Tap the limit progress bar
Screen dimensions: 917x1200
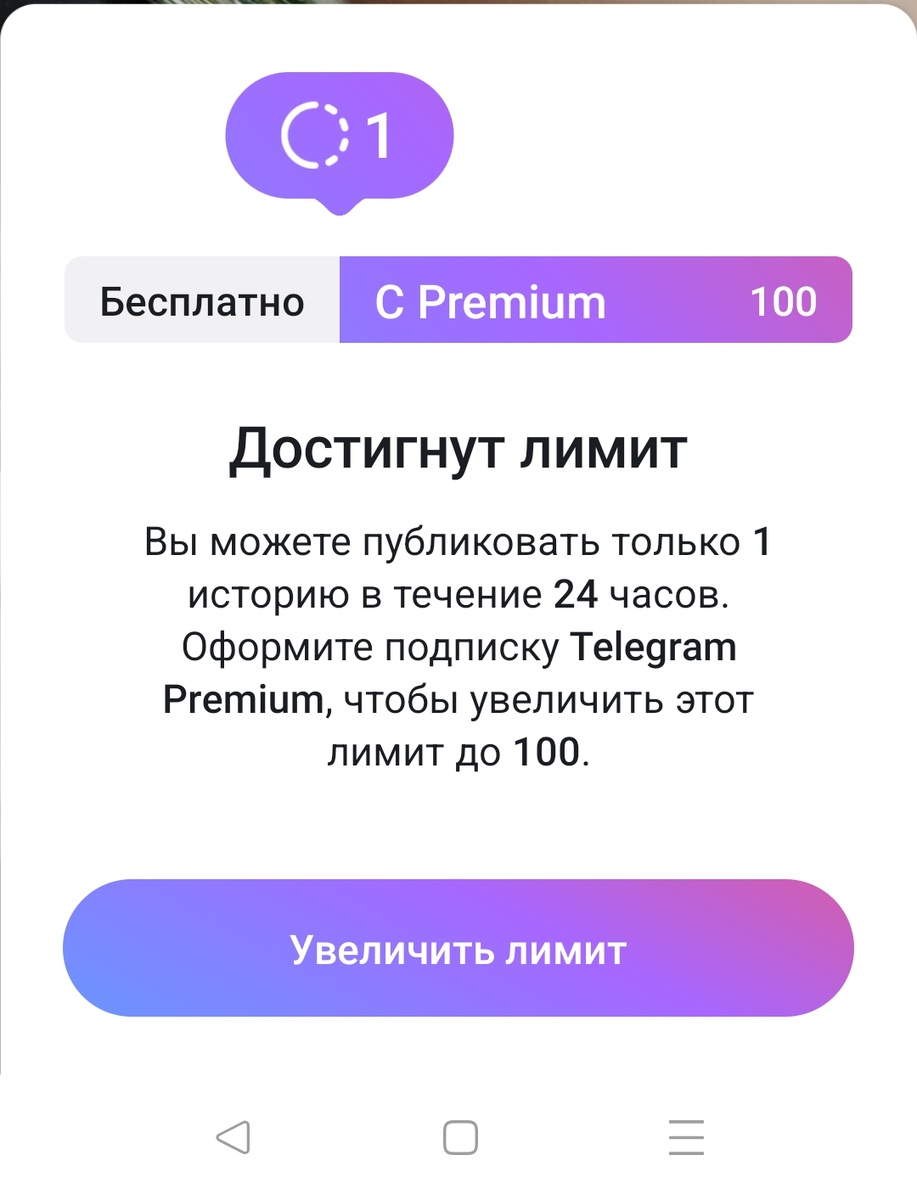[x=458, y=300]
